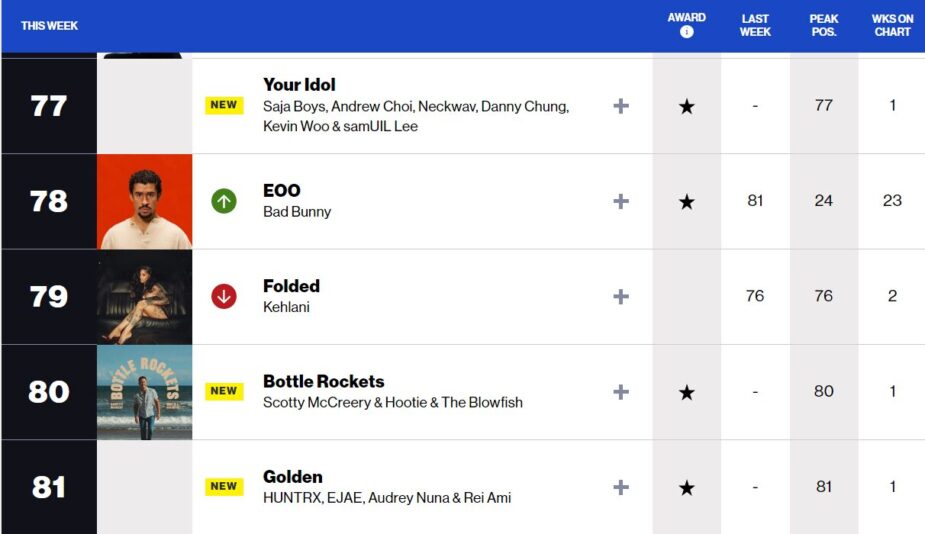
Task: Expand the Your Idol row with plus
Action: [x=621, y=106]
